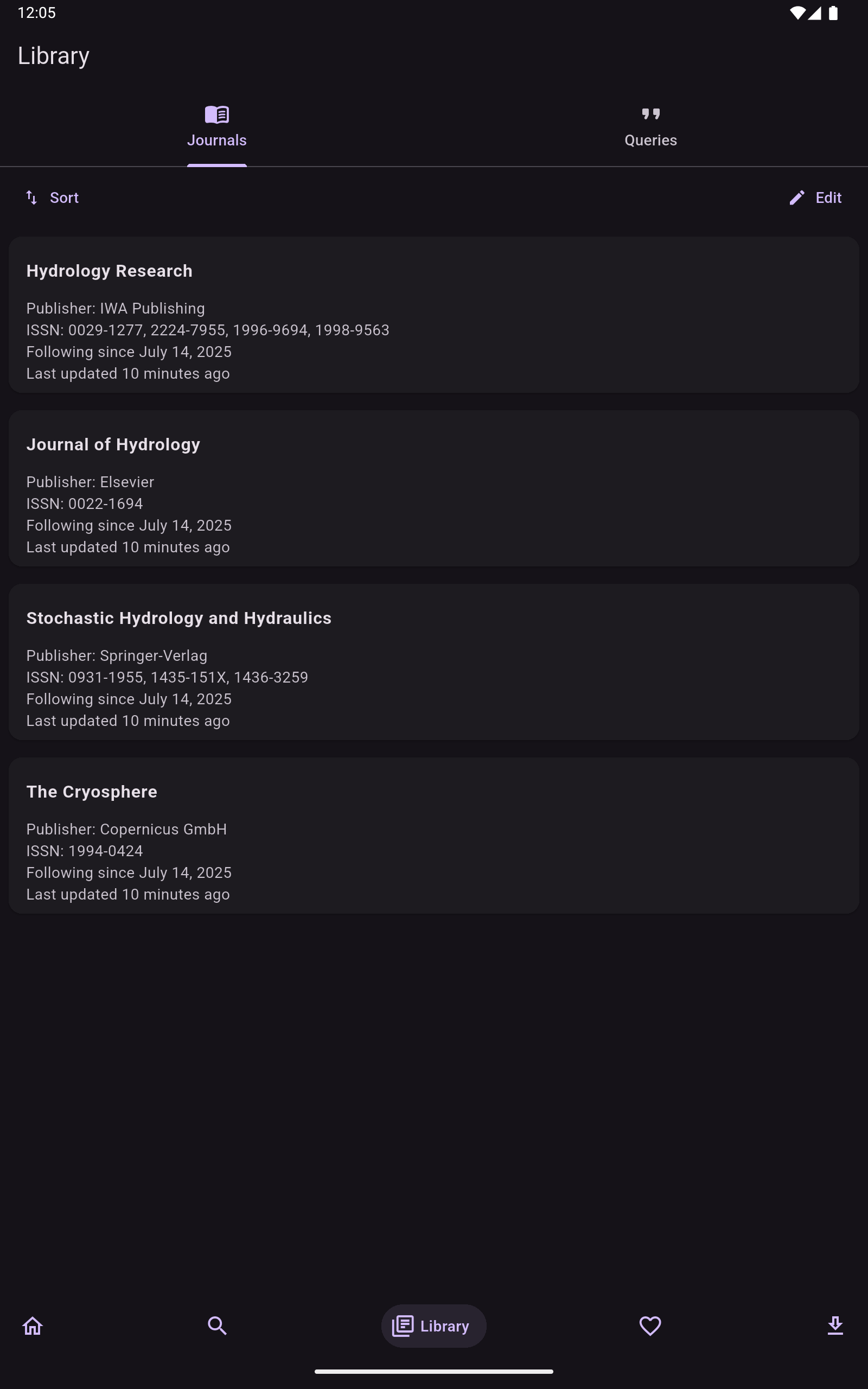Tap Edit to manage followed journals

[x=815, y=198]
